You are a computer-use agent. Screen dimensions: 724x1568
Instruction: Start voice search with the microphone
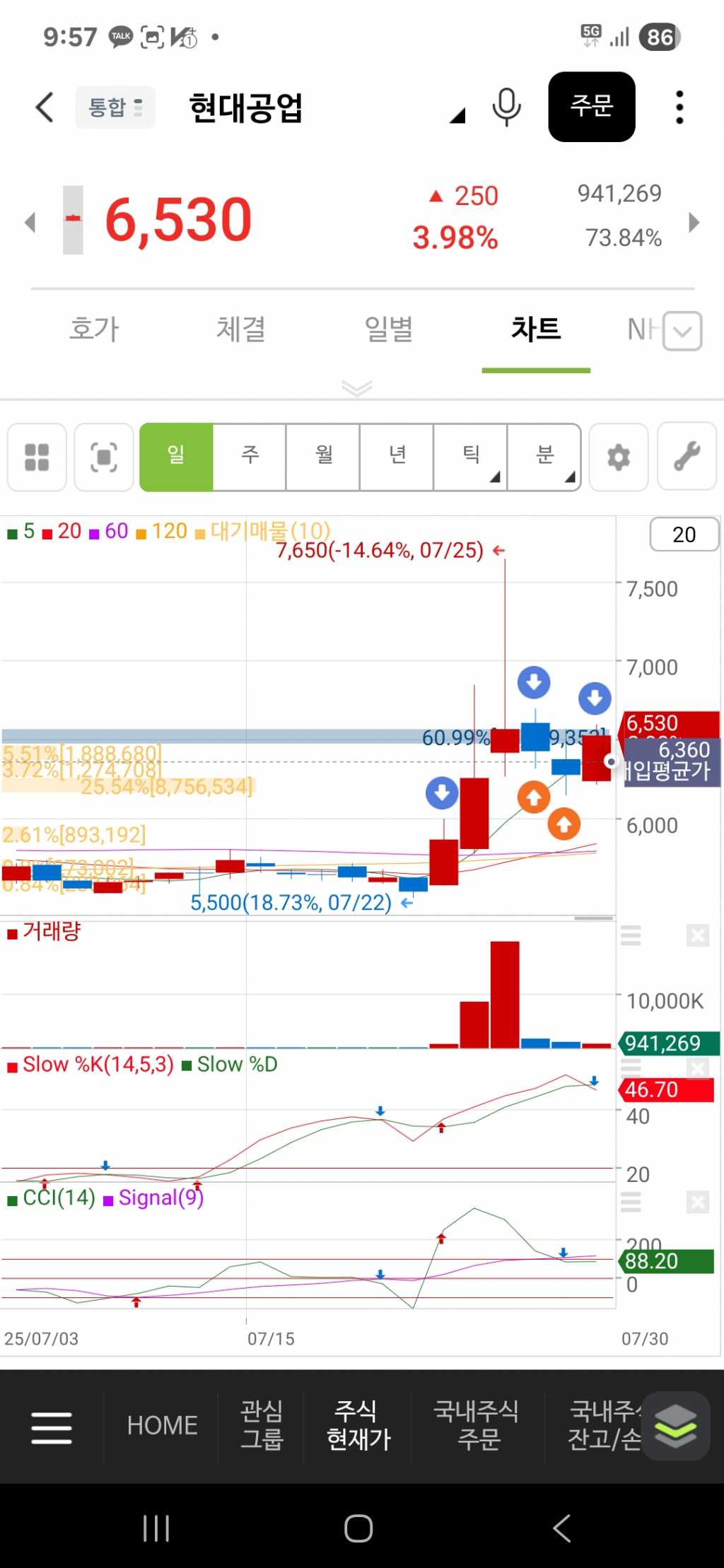(x=506, y=107)
